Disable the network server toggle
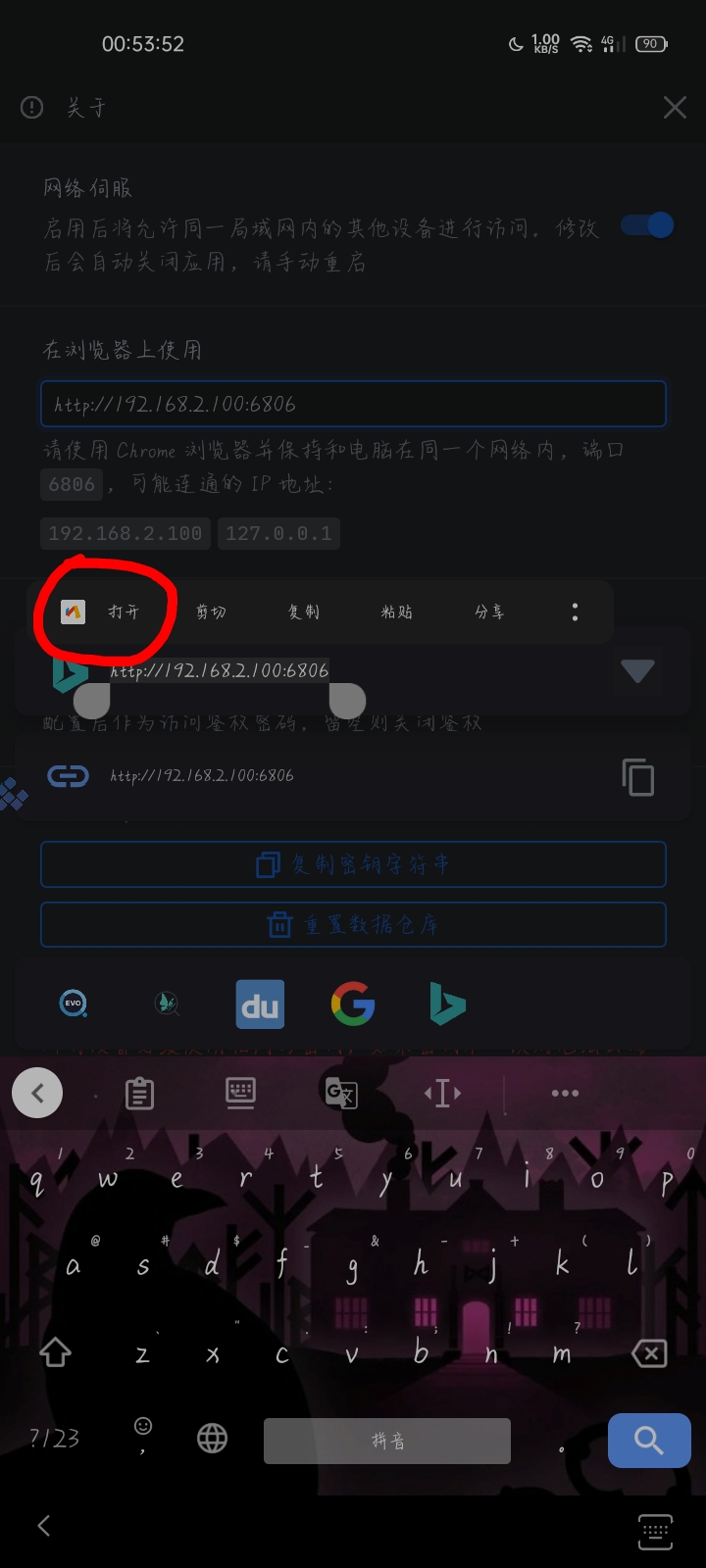706x1568 pixels. click(646, 224)
